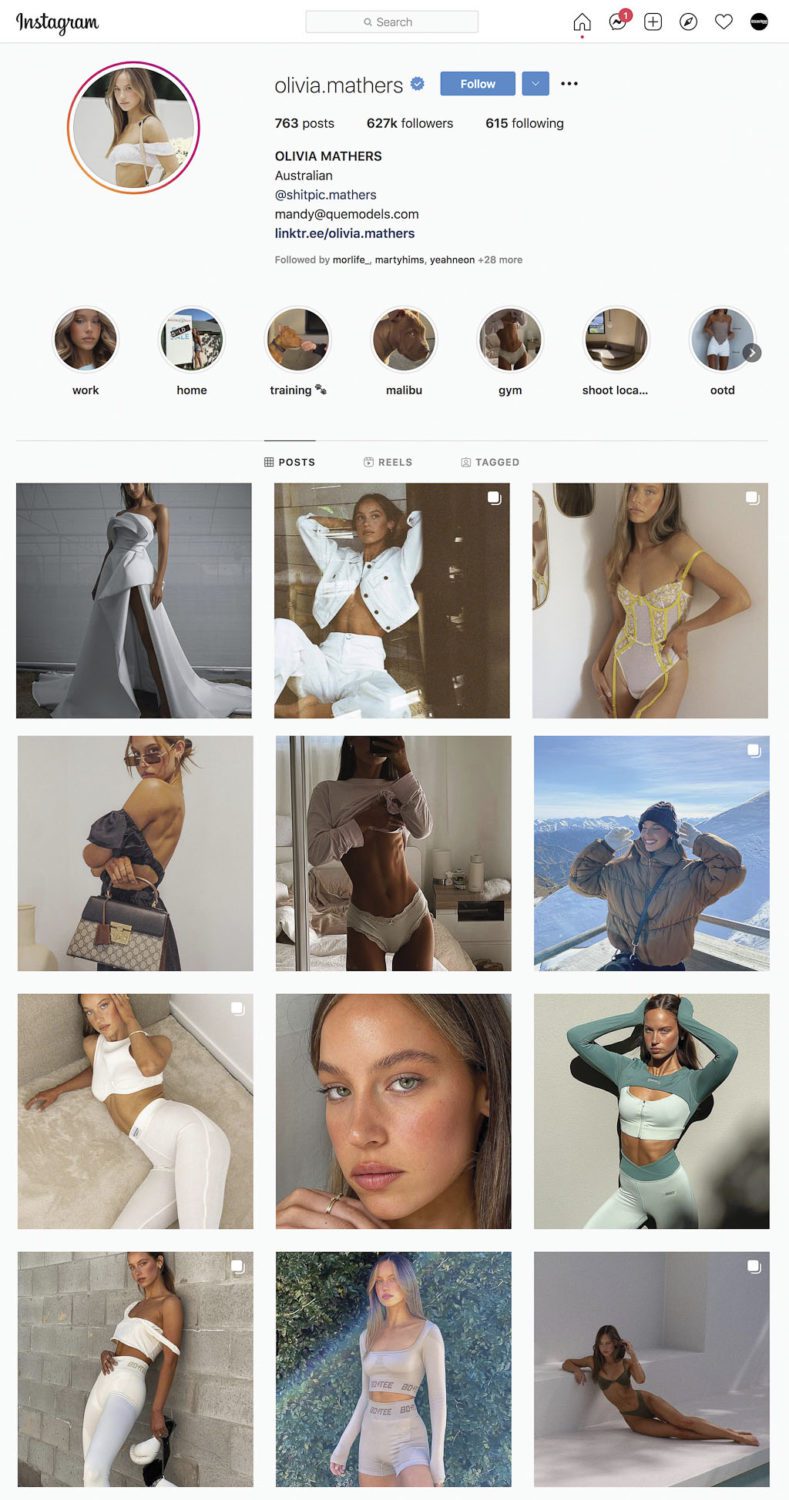Screen dimensions: 789x1500
Task: Show more highlights with the right arrow
Action: tap(752, 353)
